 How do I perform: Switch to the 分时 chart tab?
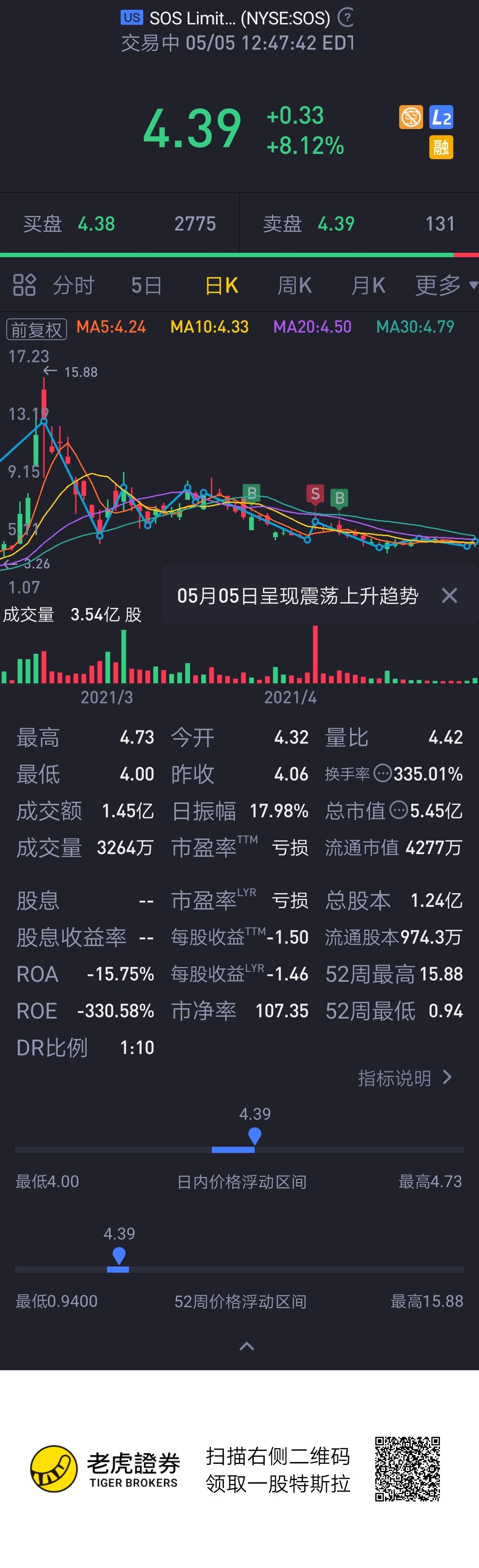[74, 285]
